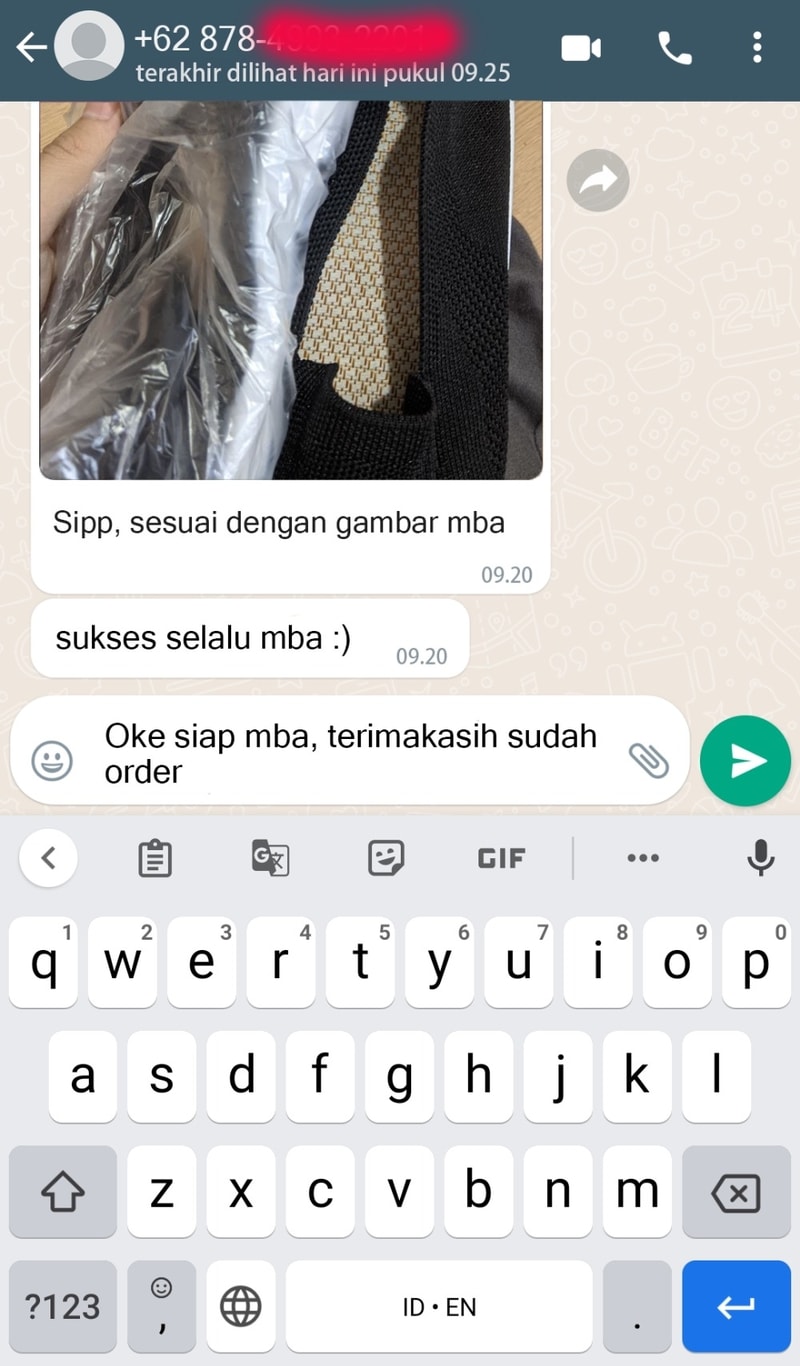Attach a file with the paperclip

(x=648, y=761)
